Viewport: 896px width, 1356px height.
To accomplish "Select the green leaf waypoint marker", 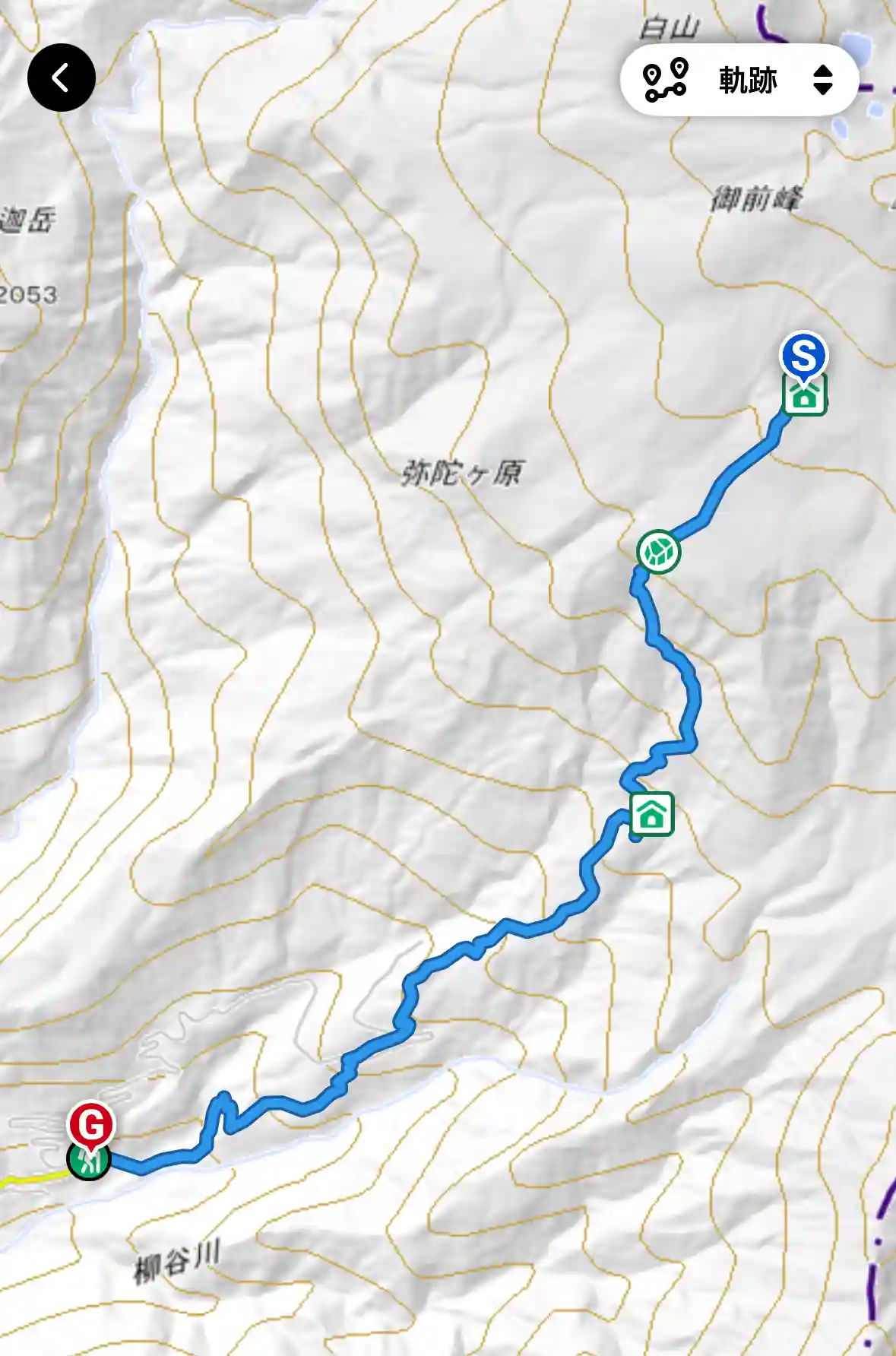I will [x=658, y=552].
